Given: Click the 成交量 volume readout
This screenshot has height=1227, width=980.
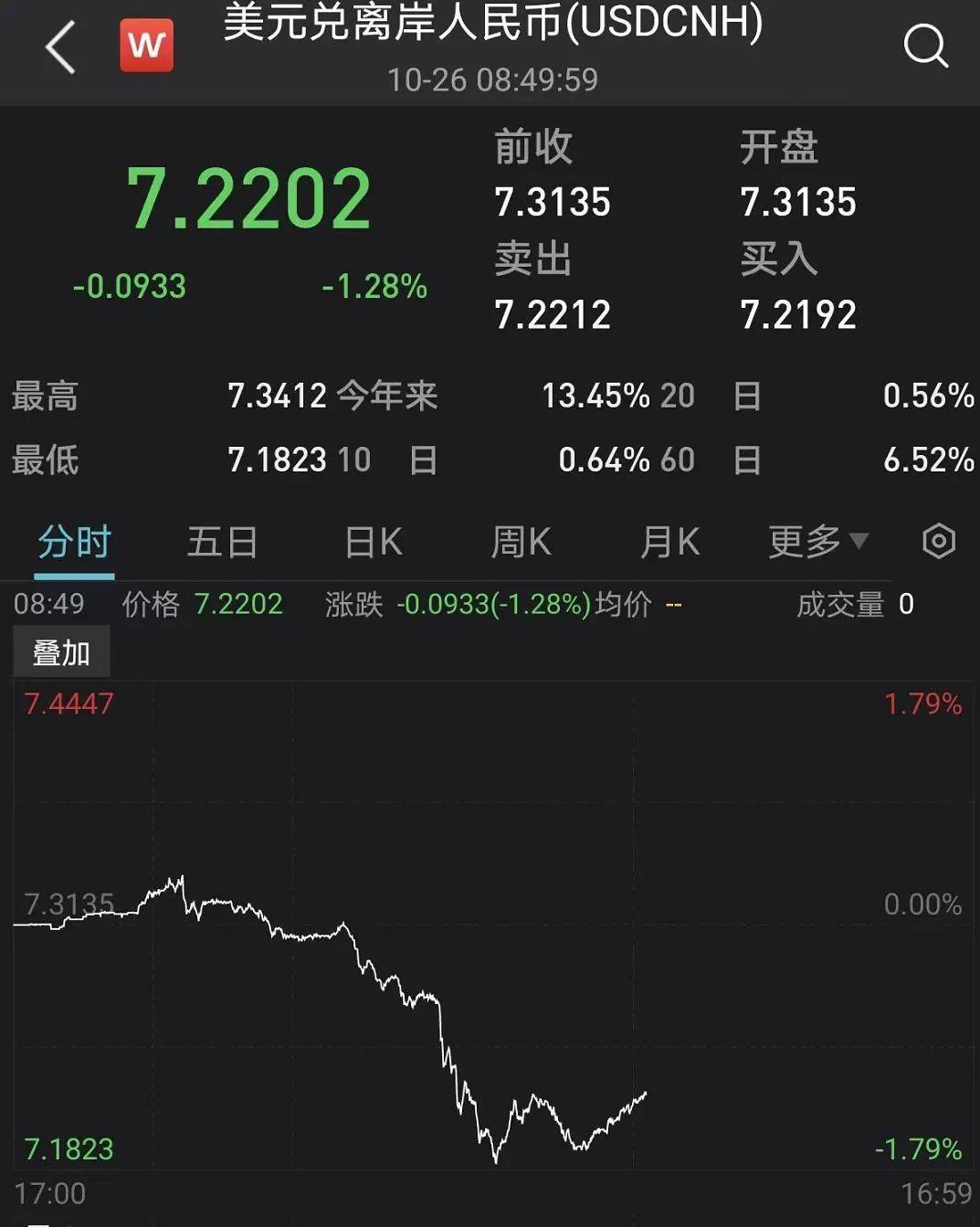Looking at the screenshot, I should [849, 604].
